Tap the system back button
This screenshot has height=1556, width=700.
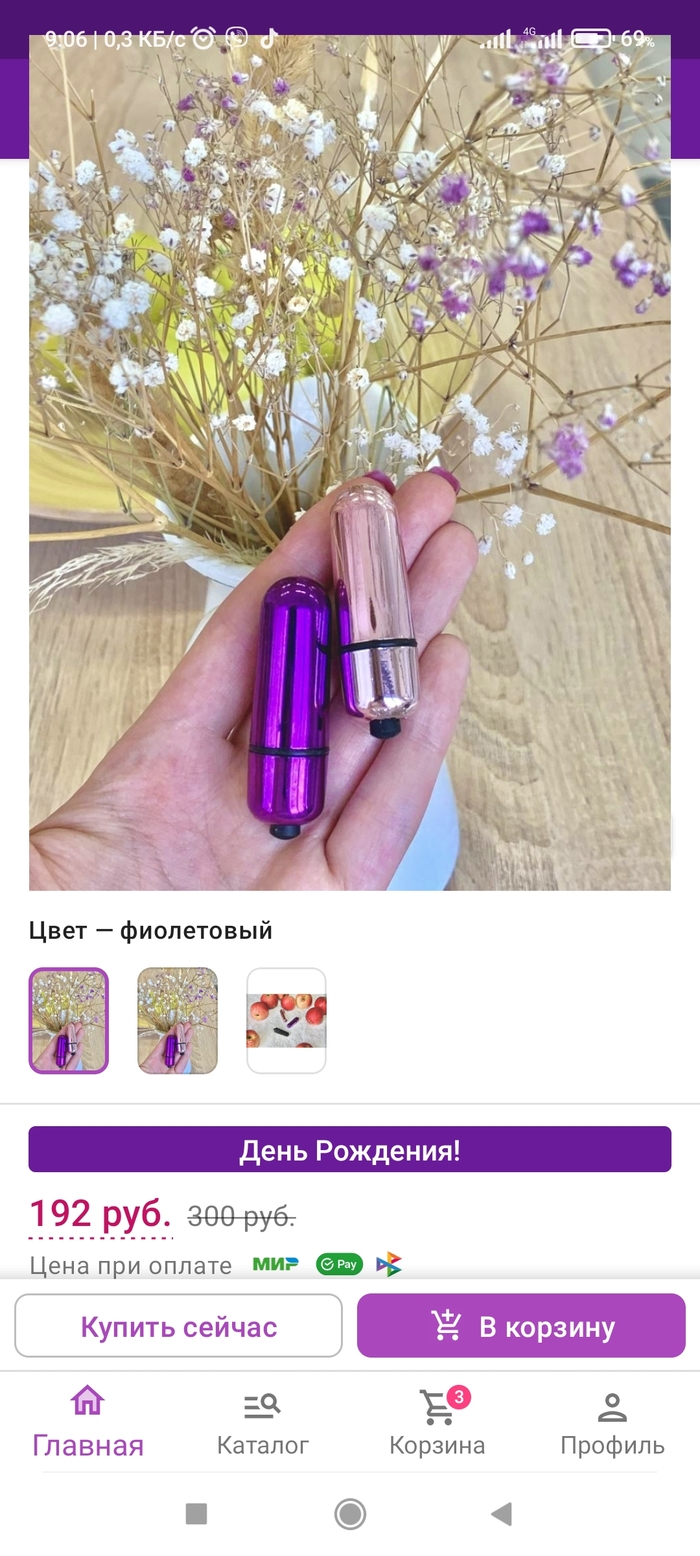tap(502, 1514)
